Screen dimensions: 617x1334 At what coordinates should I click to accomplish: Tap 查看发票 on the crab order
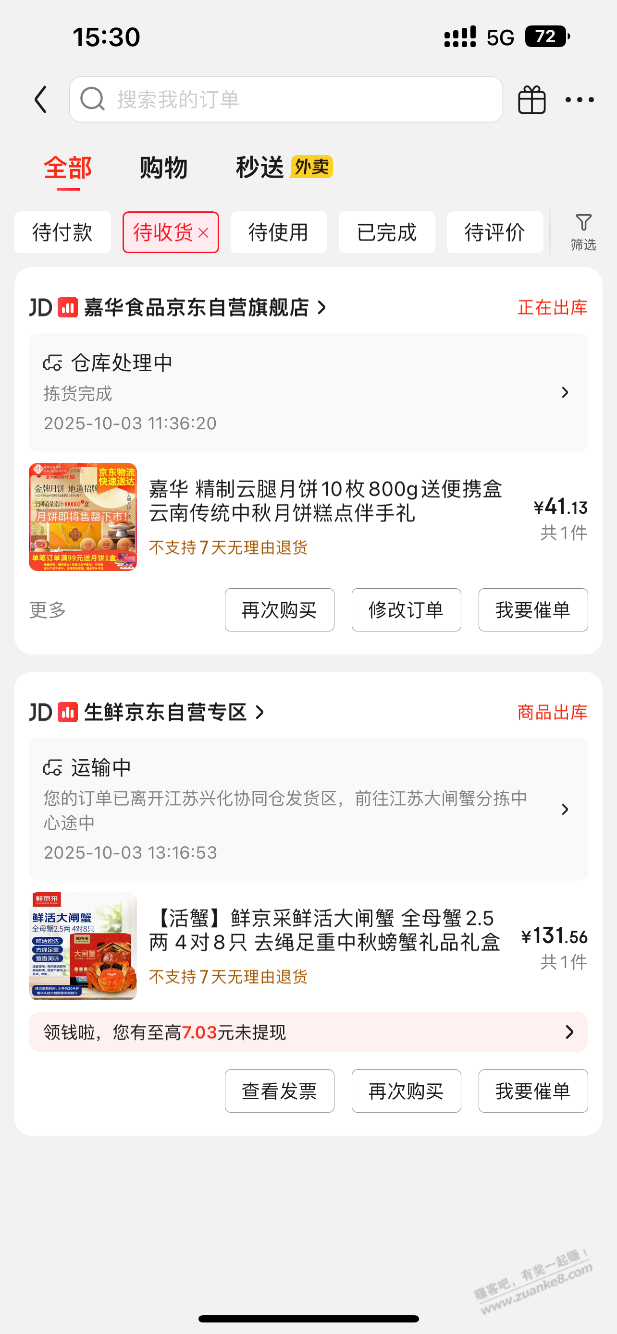280,1091
